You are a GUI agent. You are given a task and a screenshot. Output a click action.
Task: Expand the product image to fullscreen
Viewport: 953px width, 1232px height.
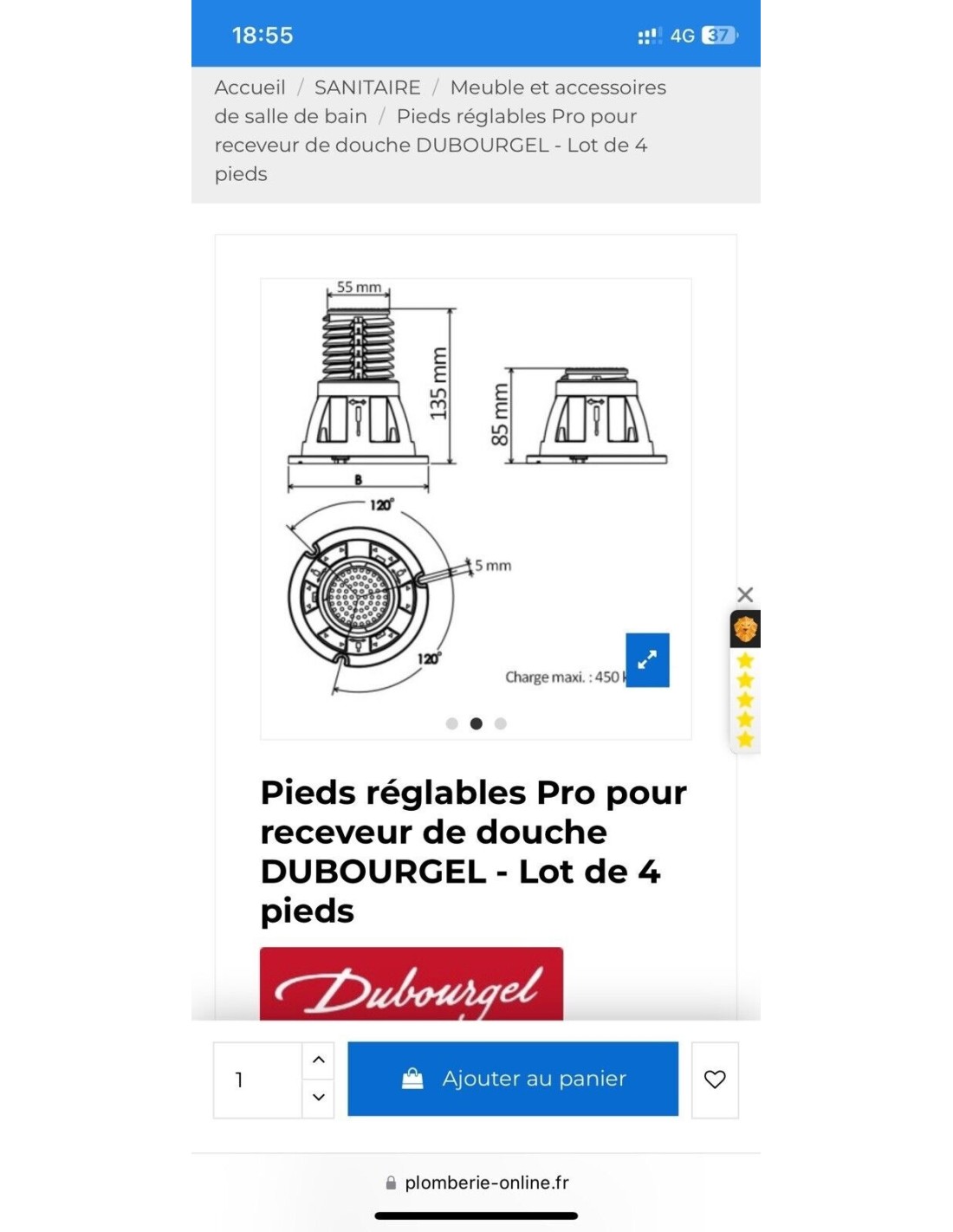647,660
